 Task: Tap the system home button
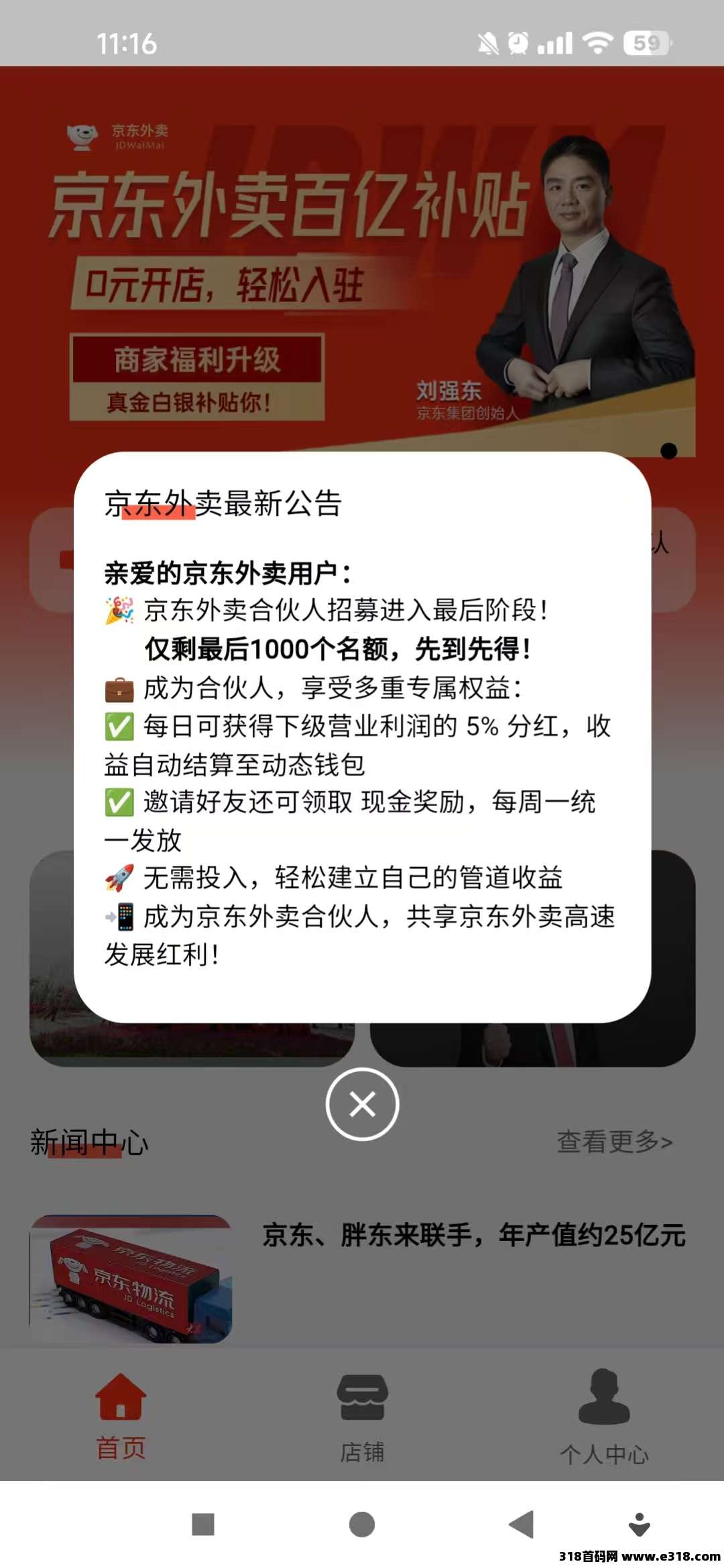[x=362, y=1524]
